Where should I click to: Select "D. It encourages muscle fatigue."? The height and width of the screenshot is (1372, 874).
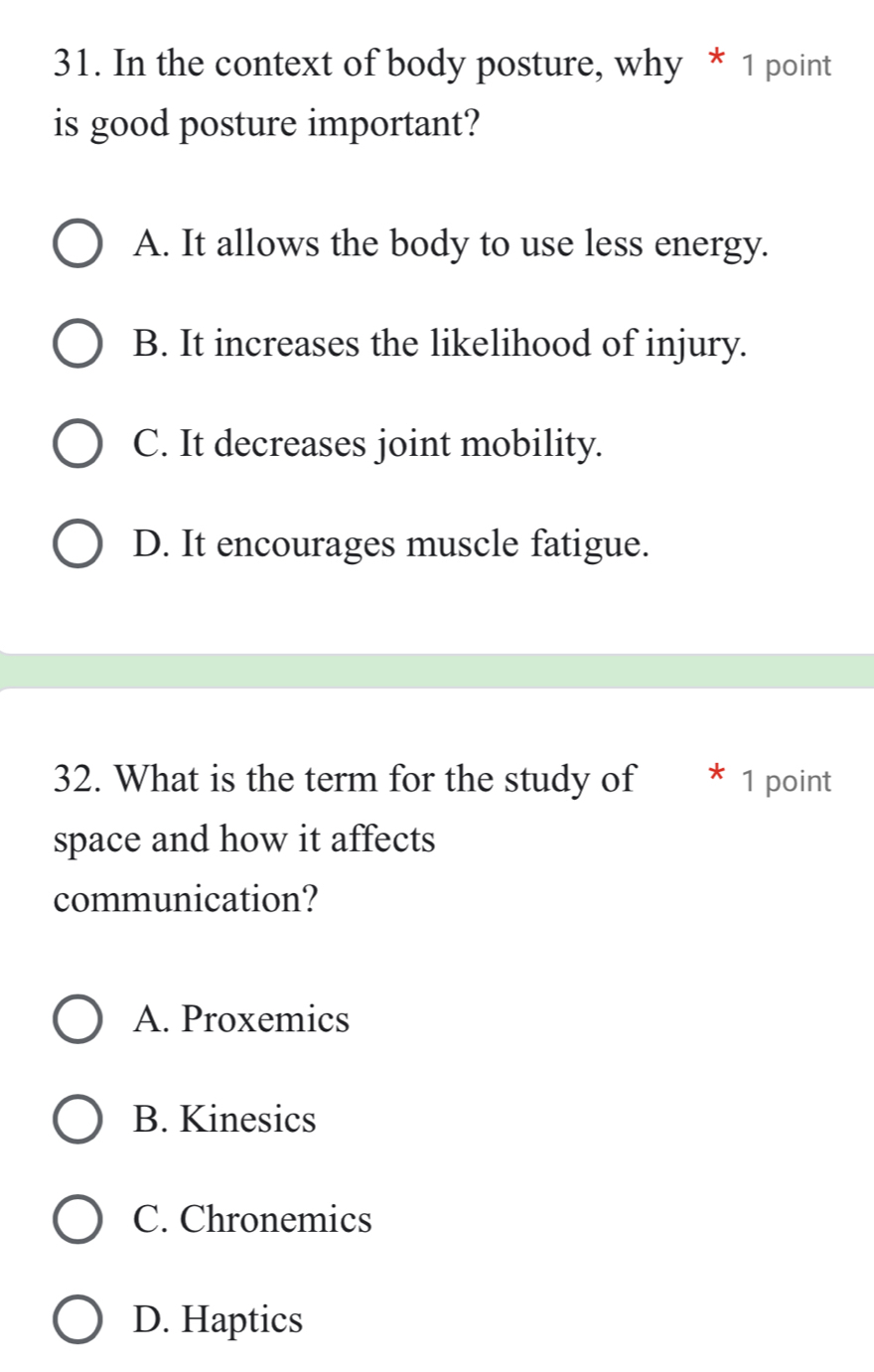coord(77,544)
